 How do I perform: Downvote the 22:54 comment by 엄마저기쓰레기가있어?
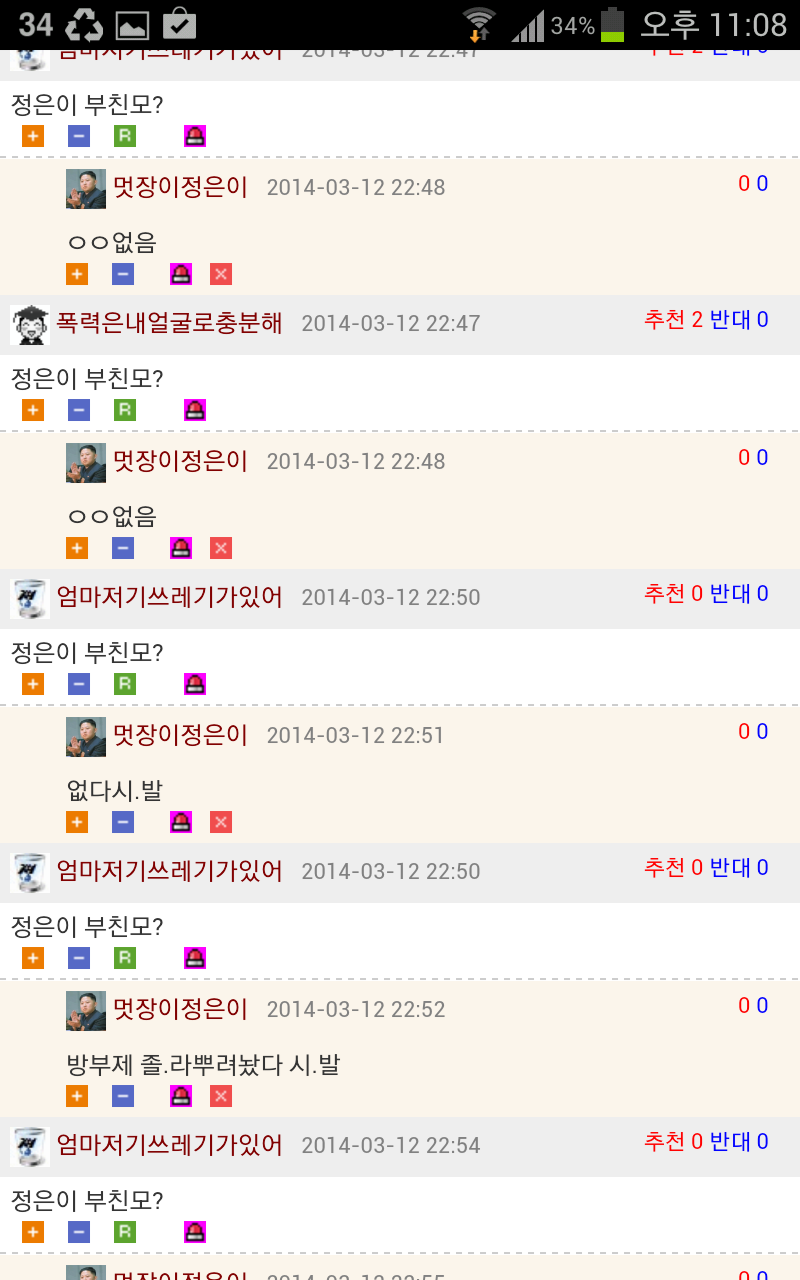tap(79, 1232)
